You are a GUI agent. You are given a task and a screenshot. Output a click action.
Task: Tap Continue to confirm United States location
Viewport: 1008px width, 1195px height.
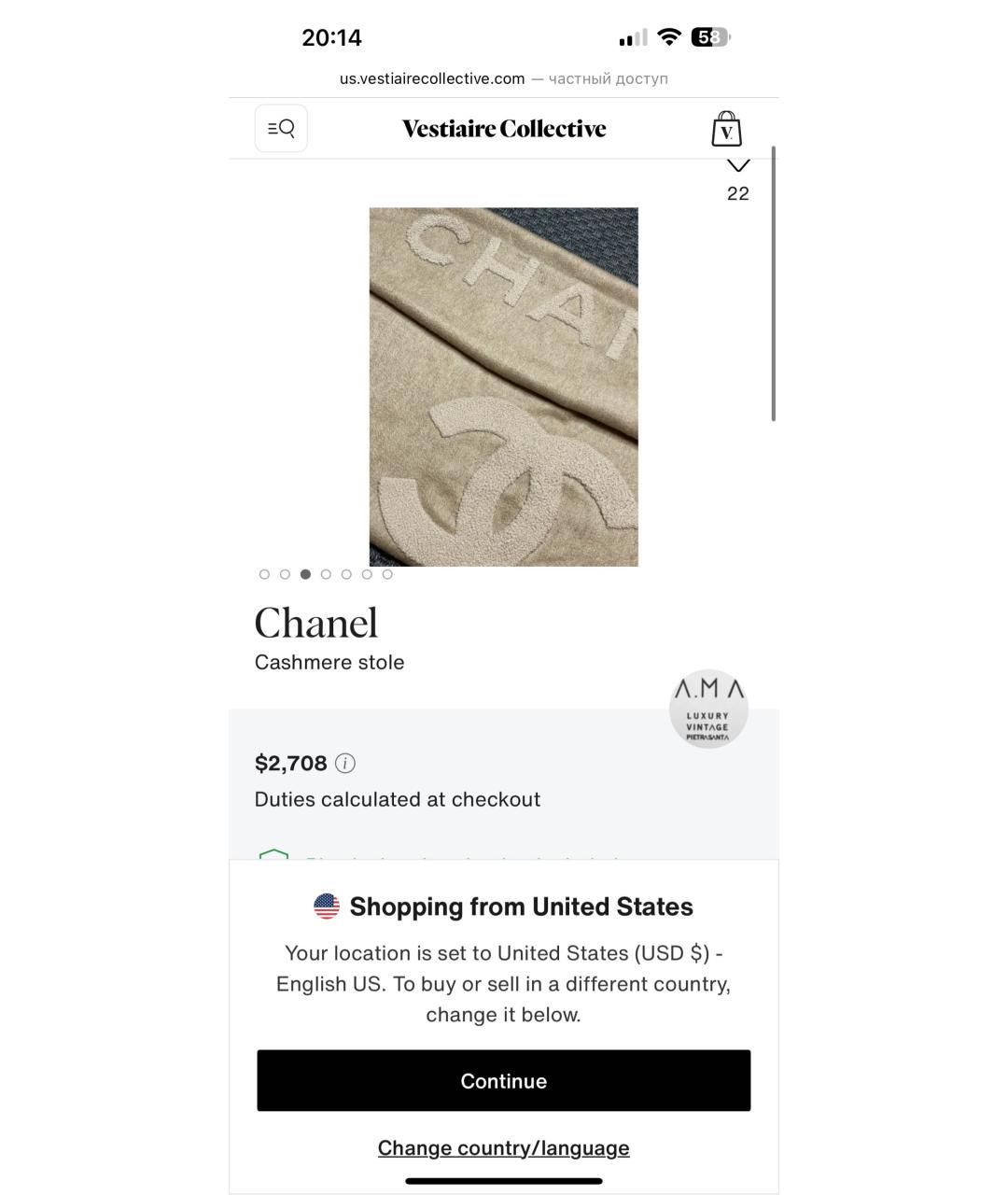(x=504, y=1080)
